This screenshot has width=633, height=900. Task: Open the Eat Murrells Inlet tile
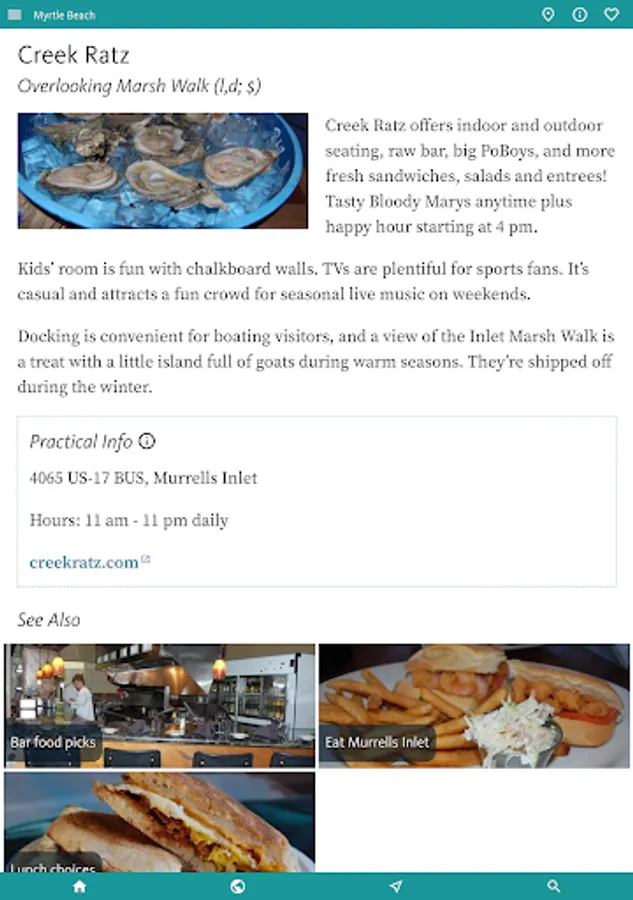click(x=474, y=705)
